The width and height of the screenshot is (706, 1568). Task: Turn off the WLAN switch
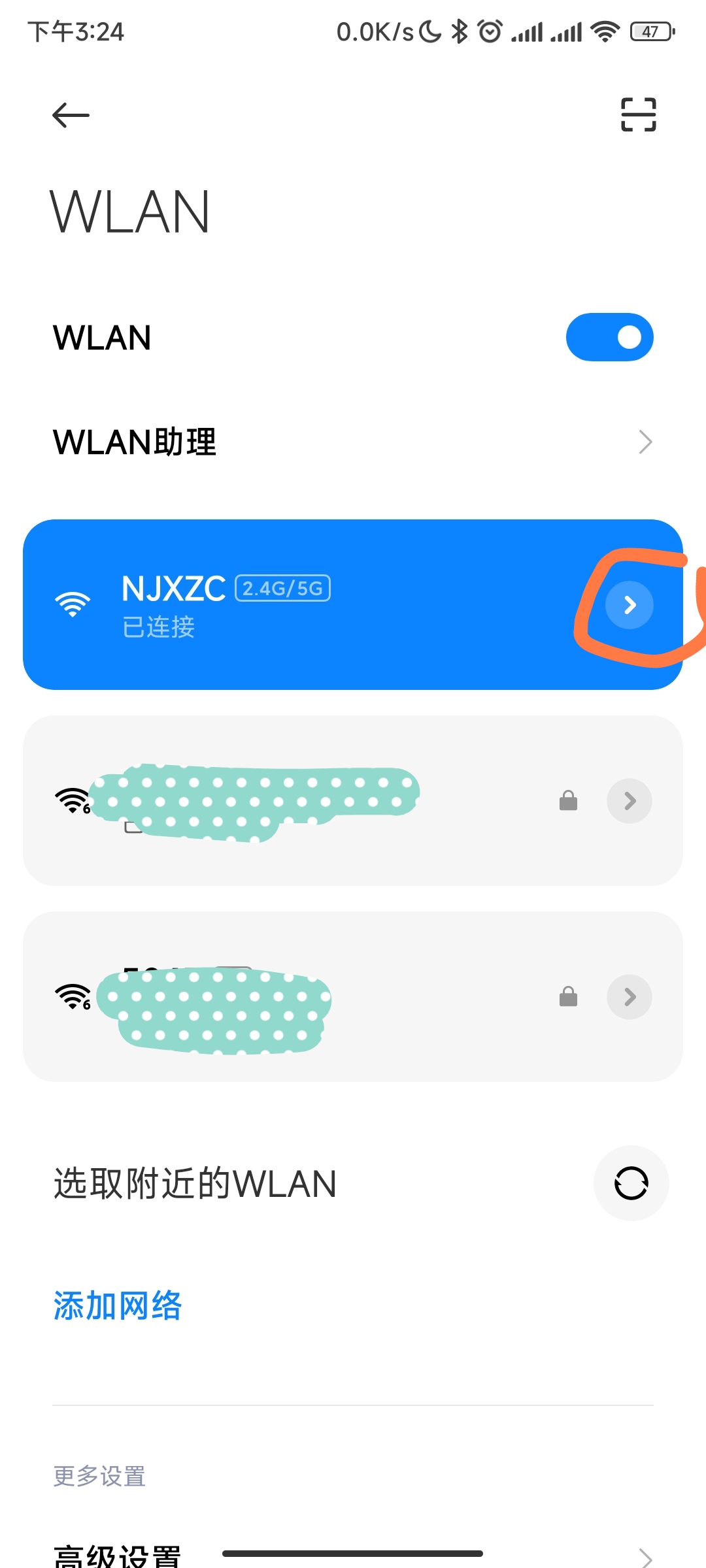(x=609, y=337)
